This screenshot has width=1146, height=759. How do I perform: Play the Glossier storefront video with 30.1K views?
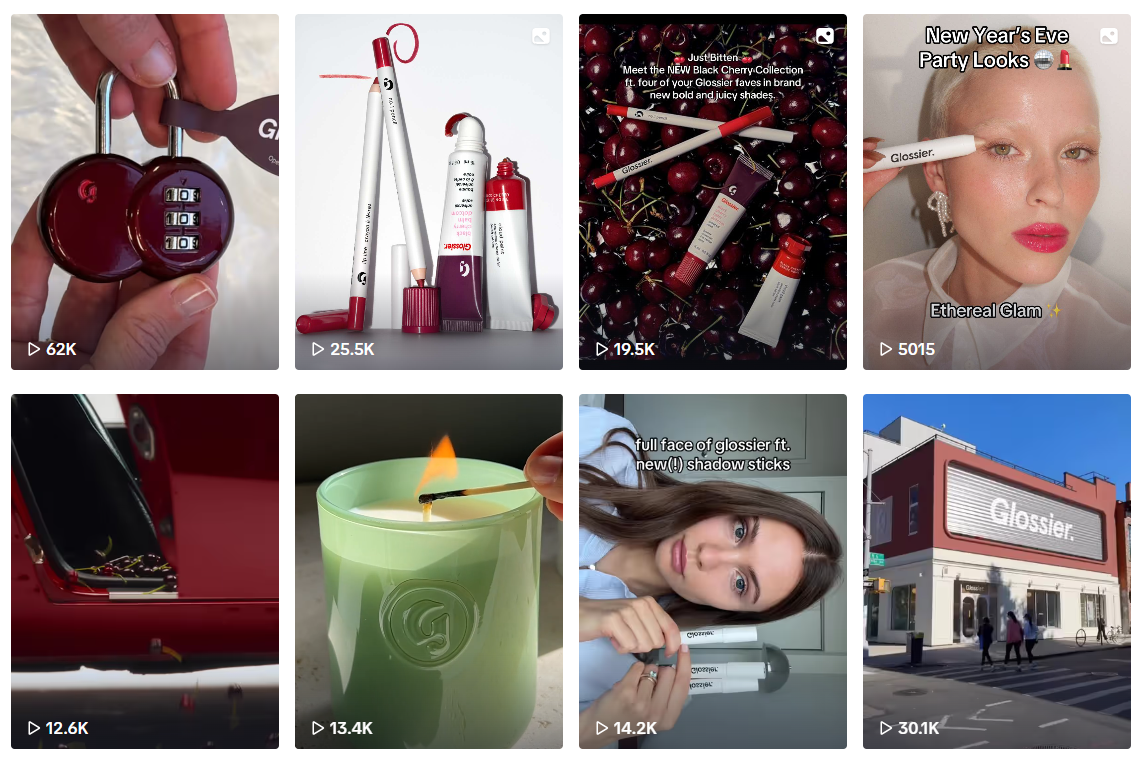click(997, 571)
